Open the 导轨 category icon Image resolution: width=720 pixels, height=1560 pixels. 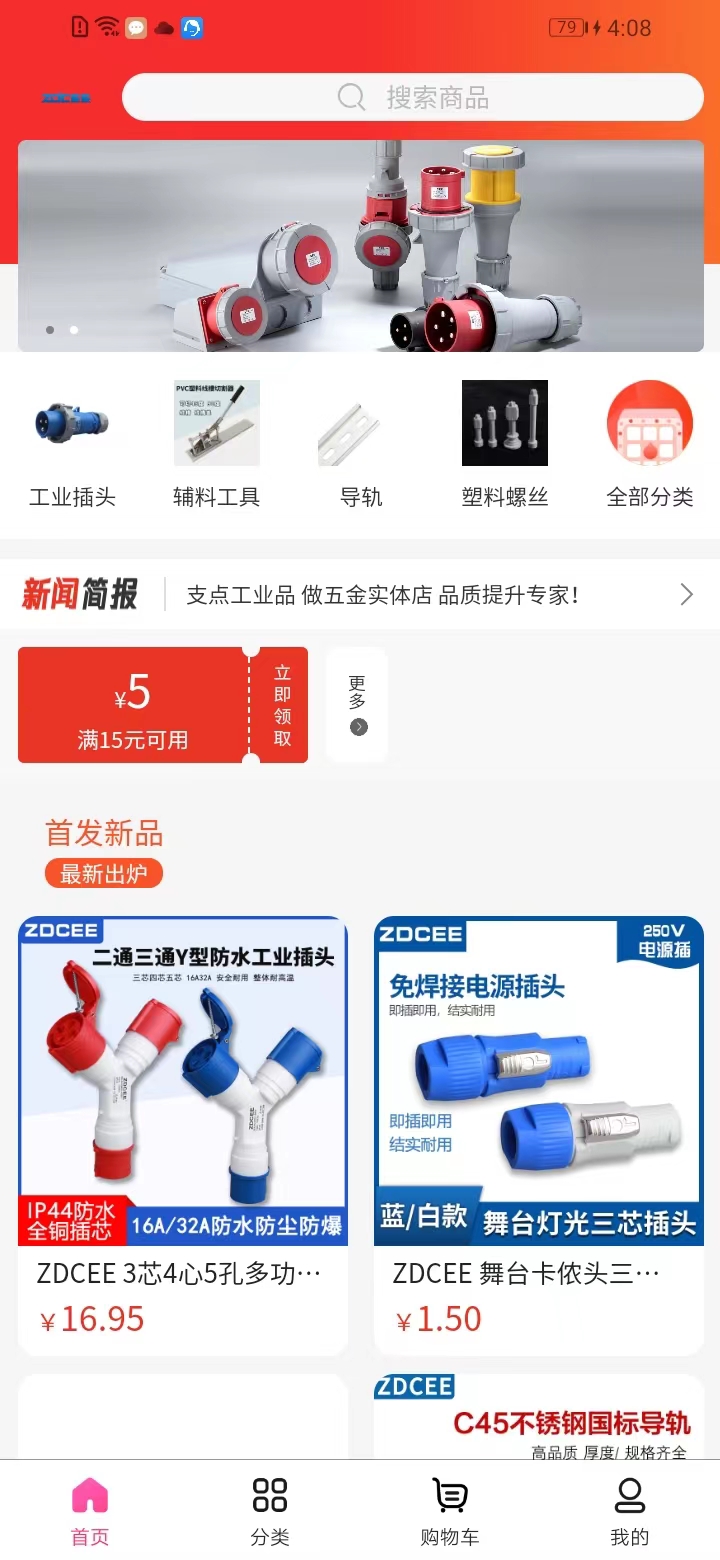coord(360,422)
